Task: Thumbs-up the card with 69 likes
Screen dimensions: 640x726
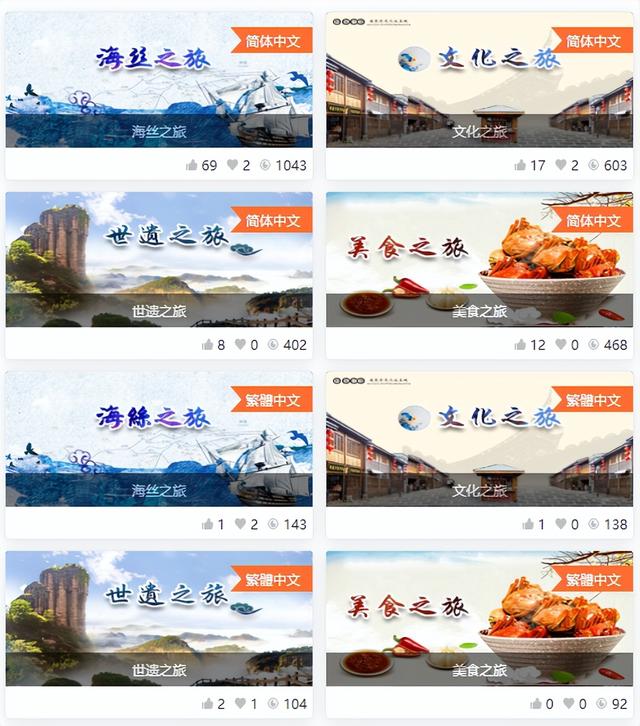Action: coord(191,165)
